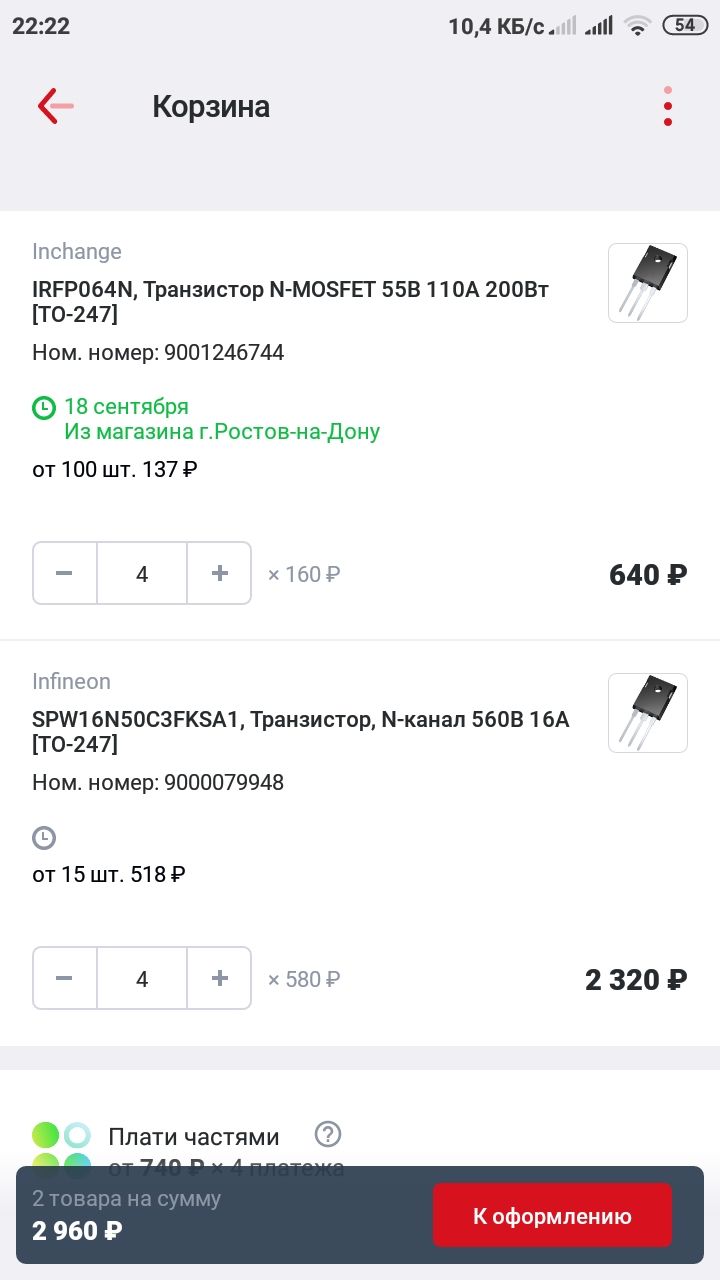Open the IRFP064N transistor product image
Image resolution: width=720 pixels, height=1280 pixels.
[648, 283]
